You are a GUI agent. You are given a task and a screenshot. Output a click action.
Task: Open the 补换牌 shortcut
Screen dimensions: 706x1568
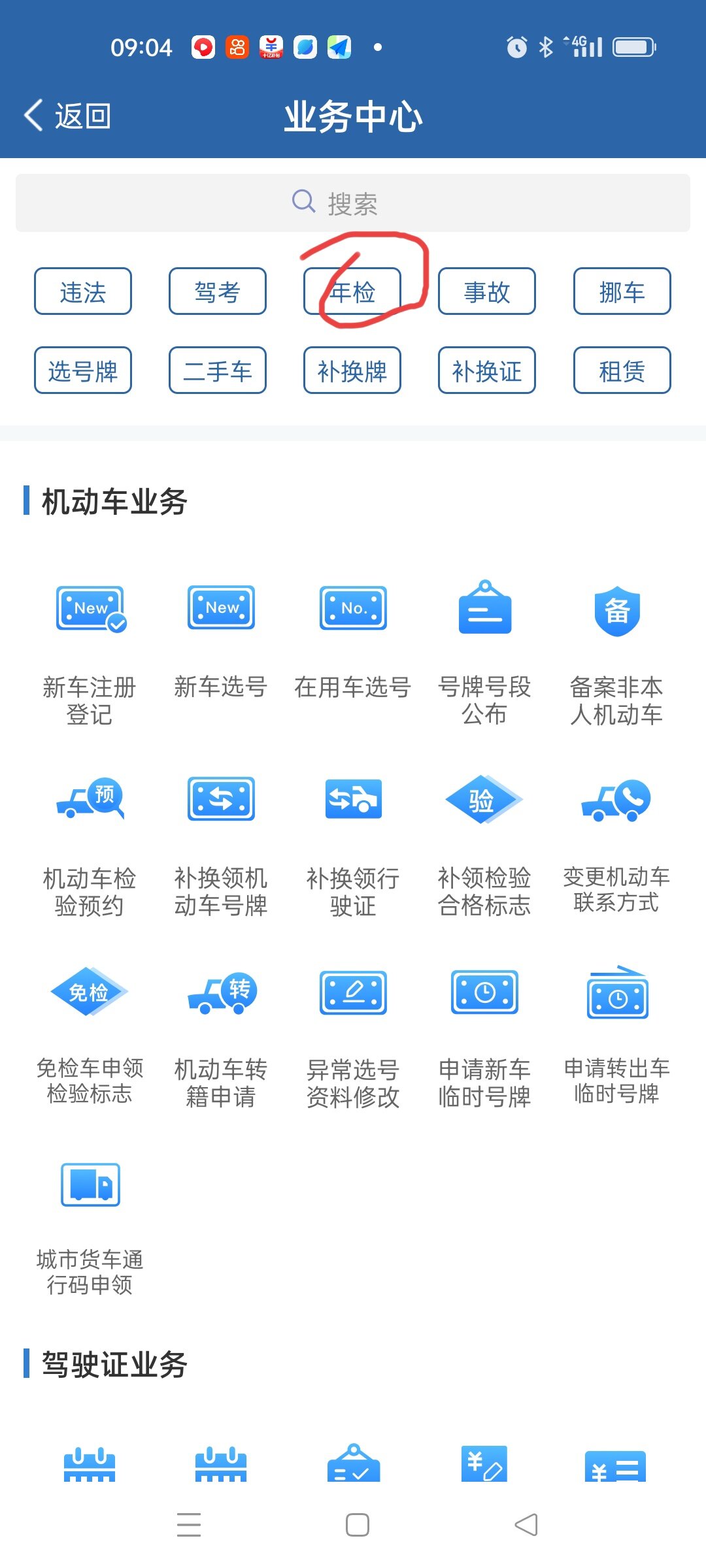click(x=352, y=370)
